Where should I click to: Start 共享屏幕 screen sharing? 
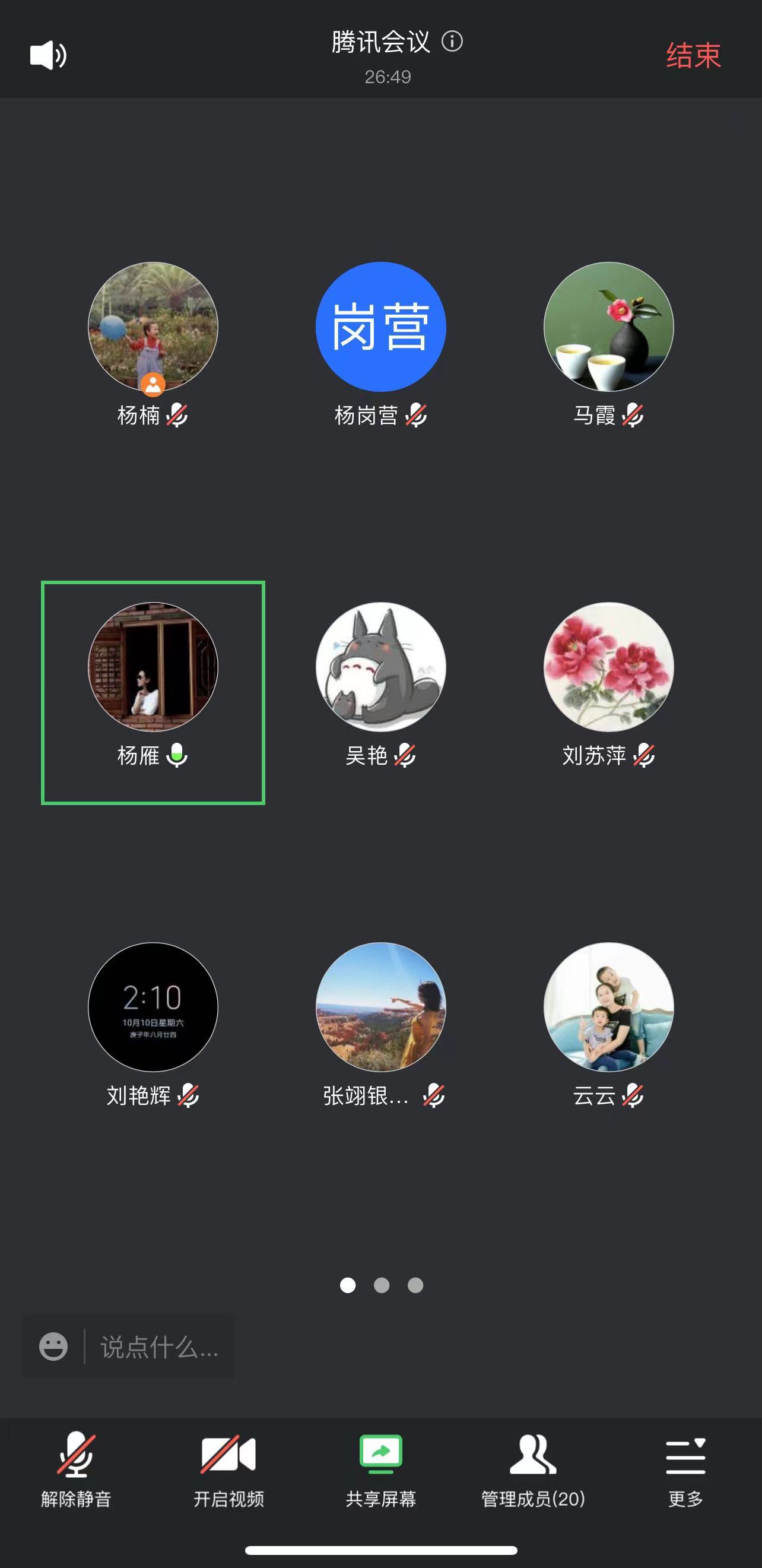(x=380, y=1469)
